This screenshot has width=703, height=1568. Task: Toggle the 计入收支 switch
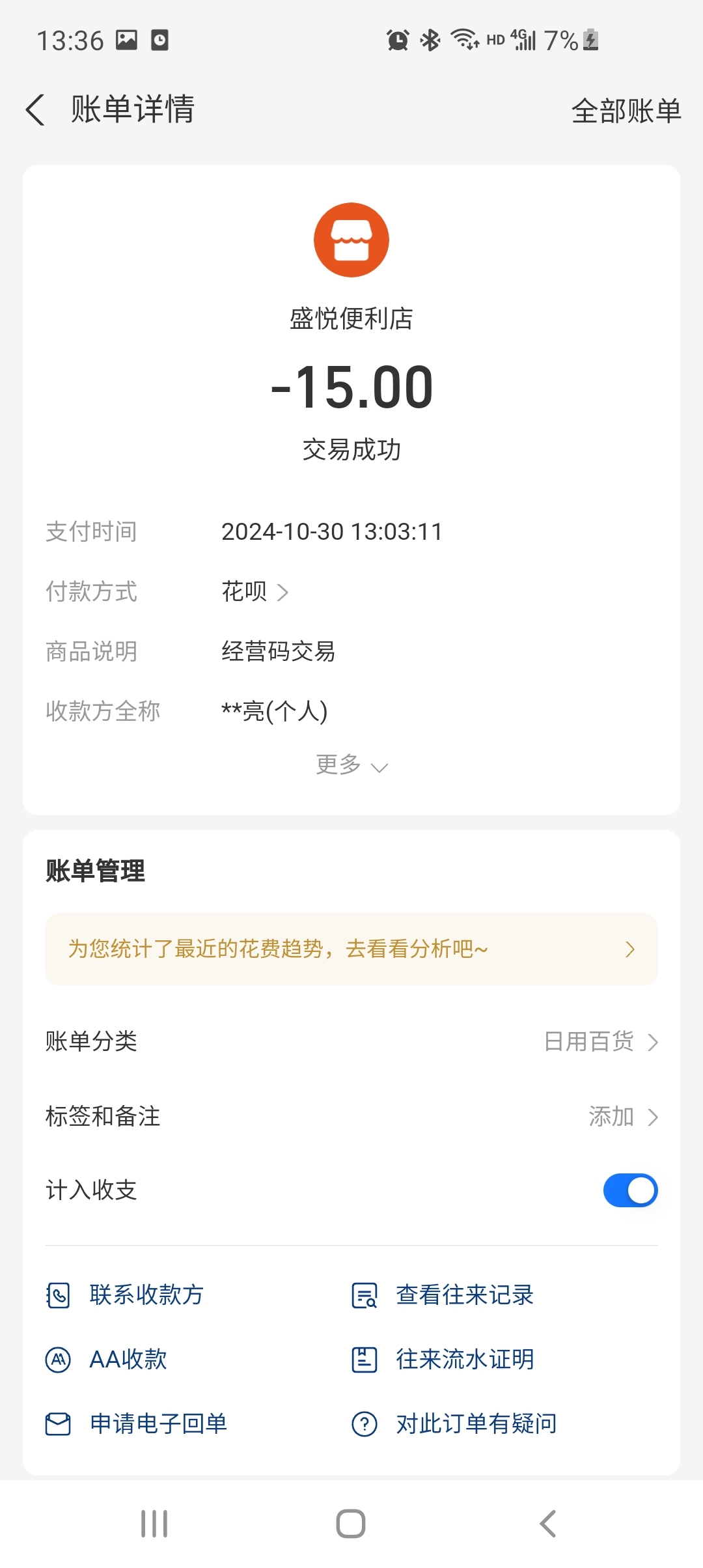click(630, 1190)
